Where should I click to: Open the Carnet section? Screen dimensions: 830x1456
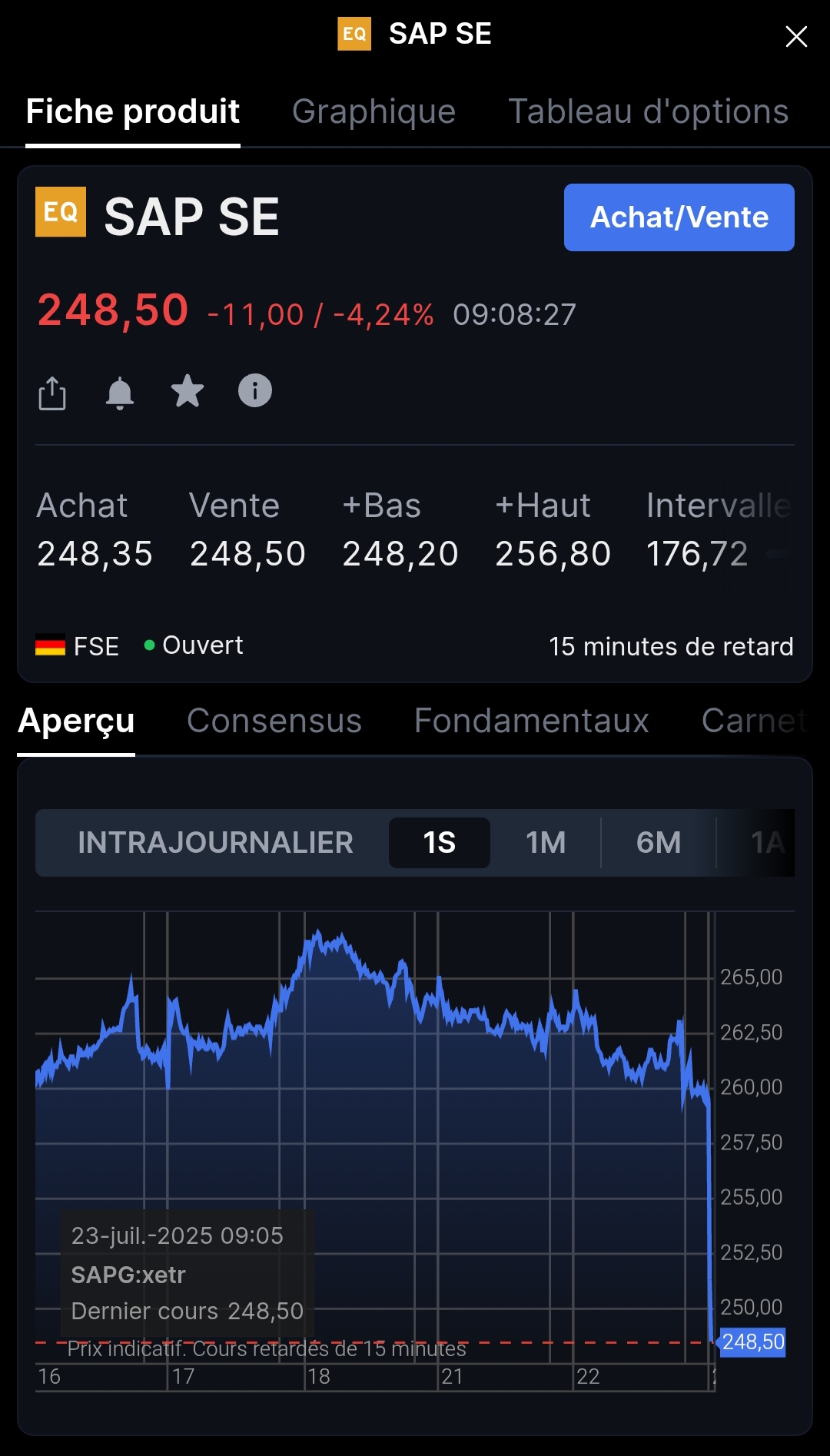coord(753,721)
